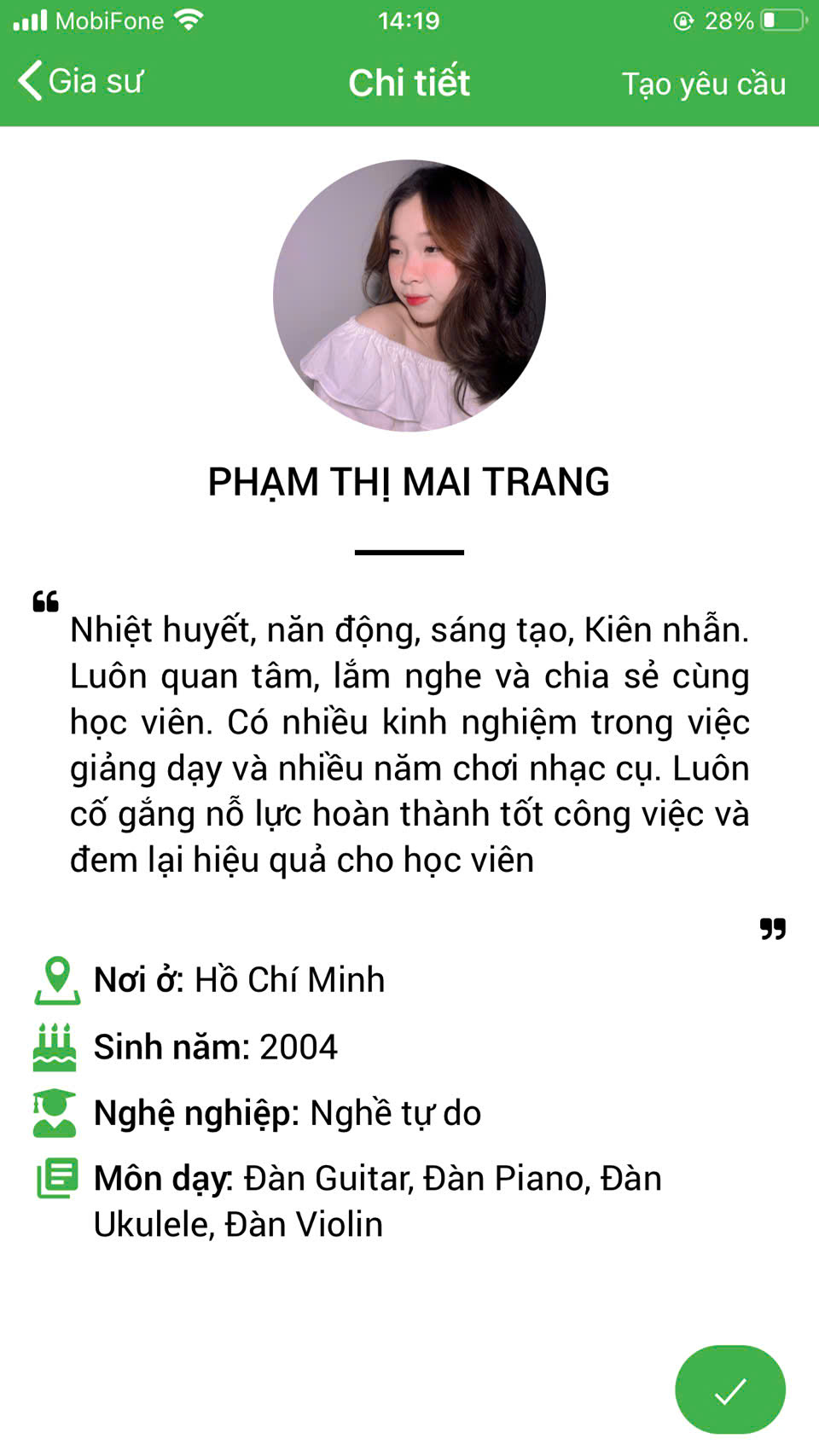Tap Tạo yêu cầu to create request
Screen dimensions: 819x1456
point(704,84)
